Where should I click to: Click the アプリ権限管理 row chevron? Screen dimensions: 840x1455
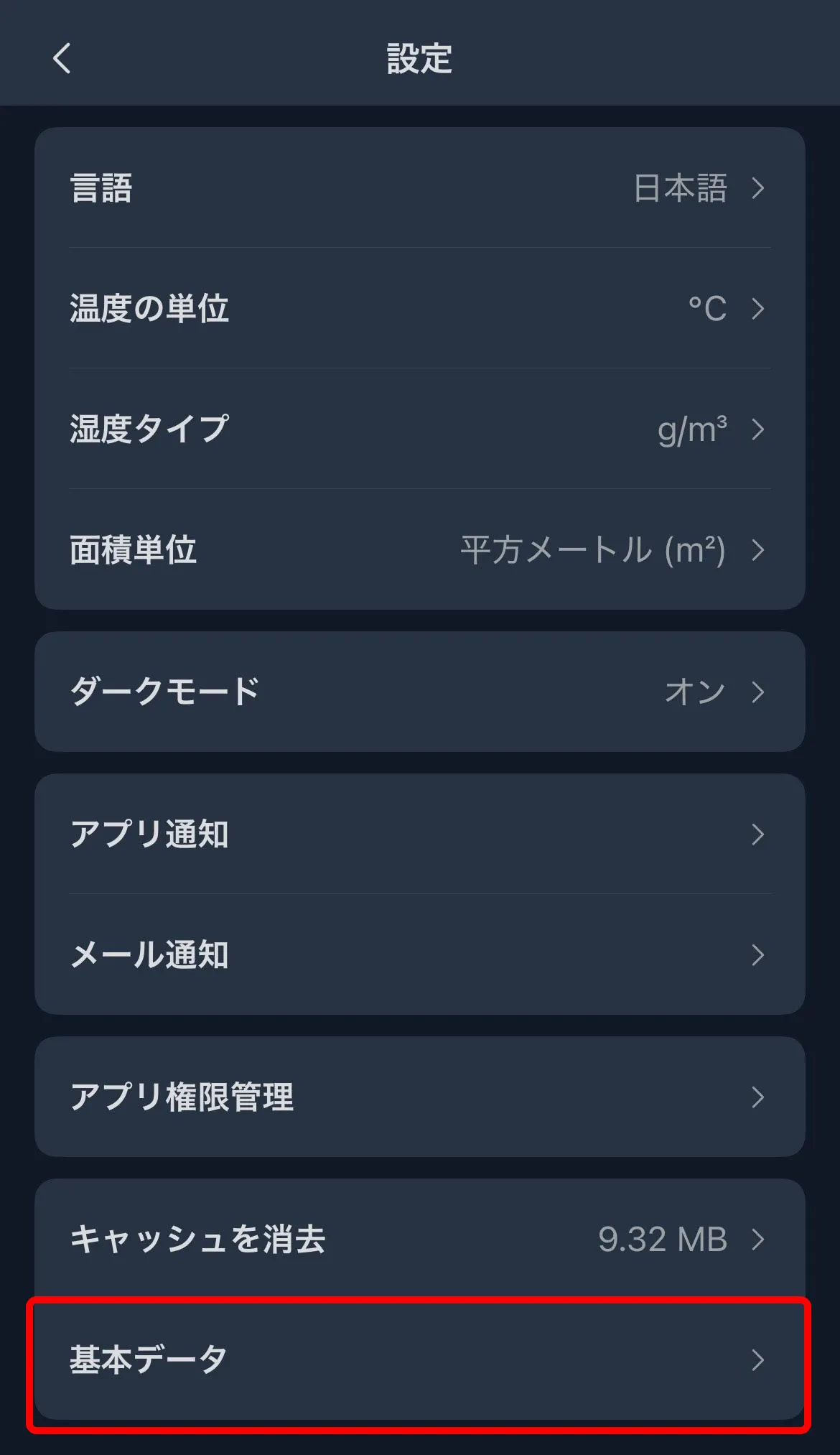coord(759,1096)
